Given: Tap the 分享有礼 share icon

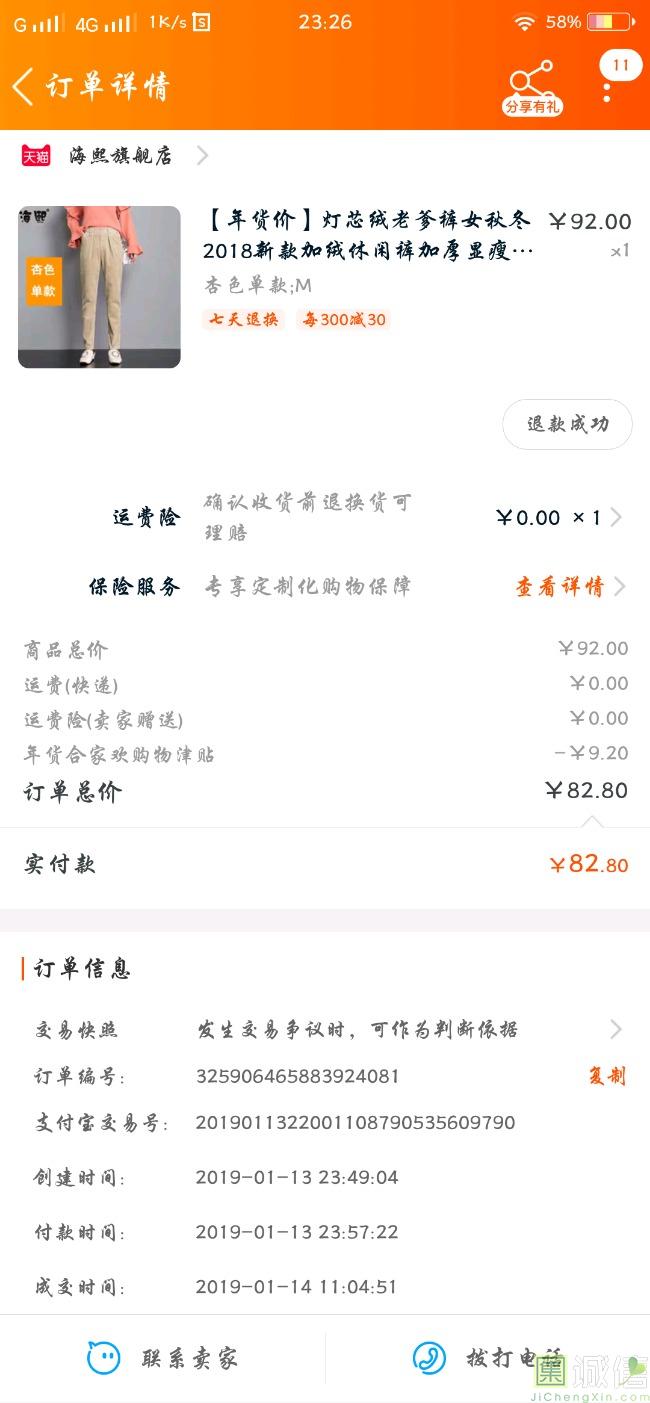Looking at the screenshot, I should (x=531, y=88).
